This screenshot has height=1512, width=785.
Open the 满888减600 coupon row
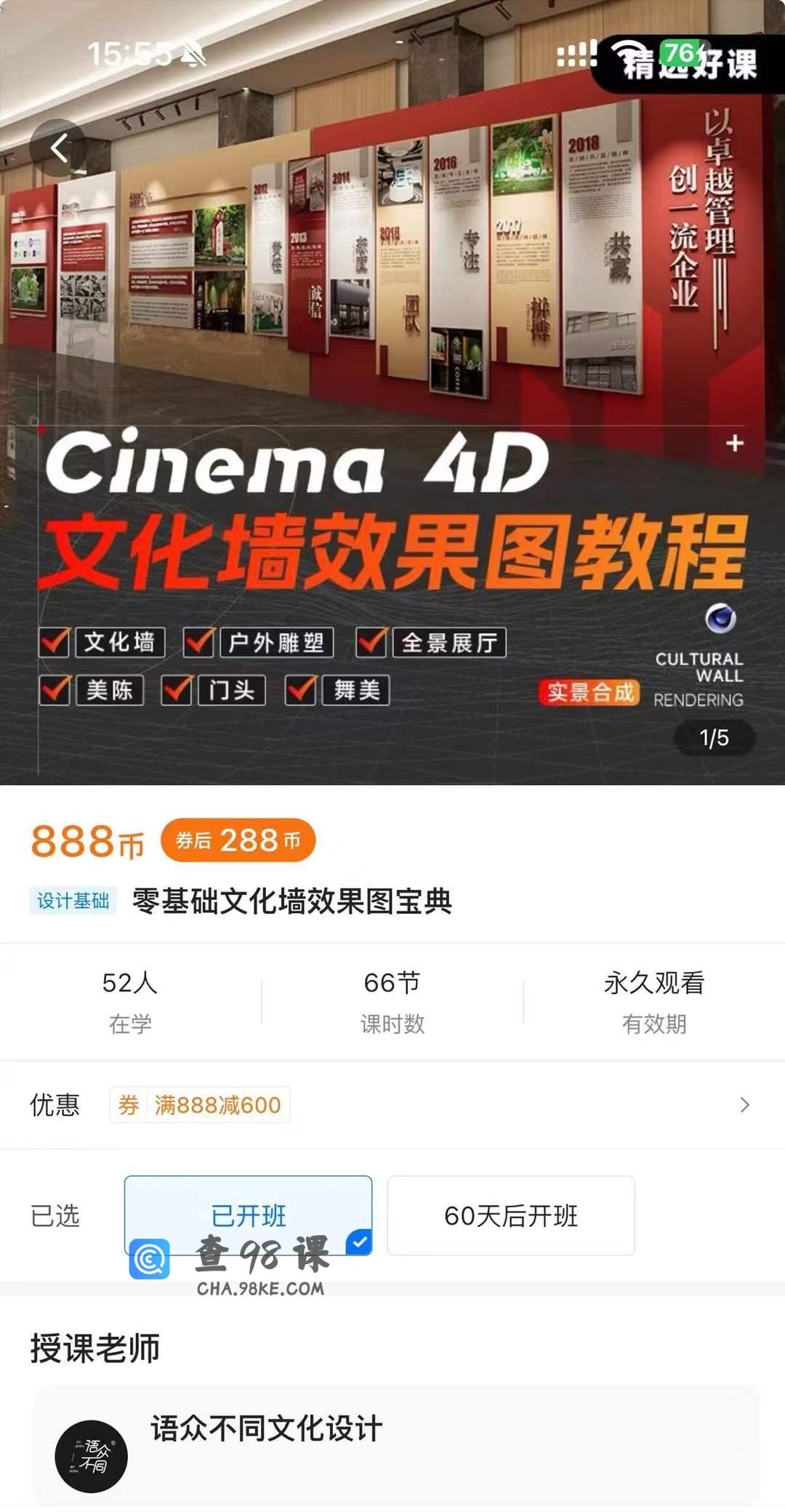[x=392, y=1105]
